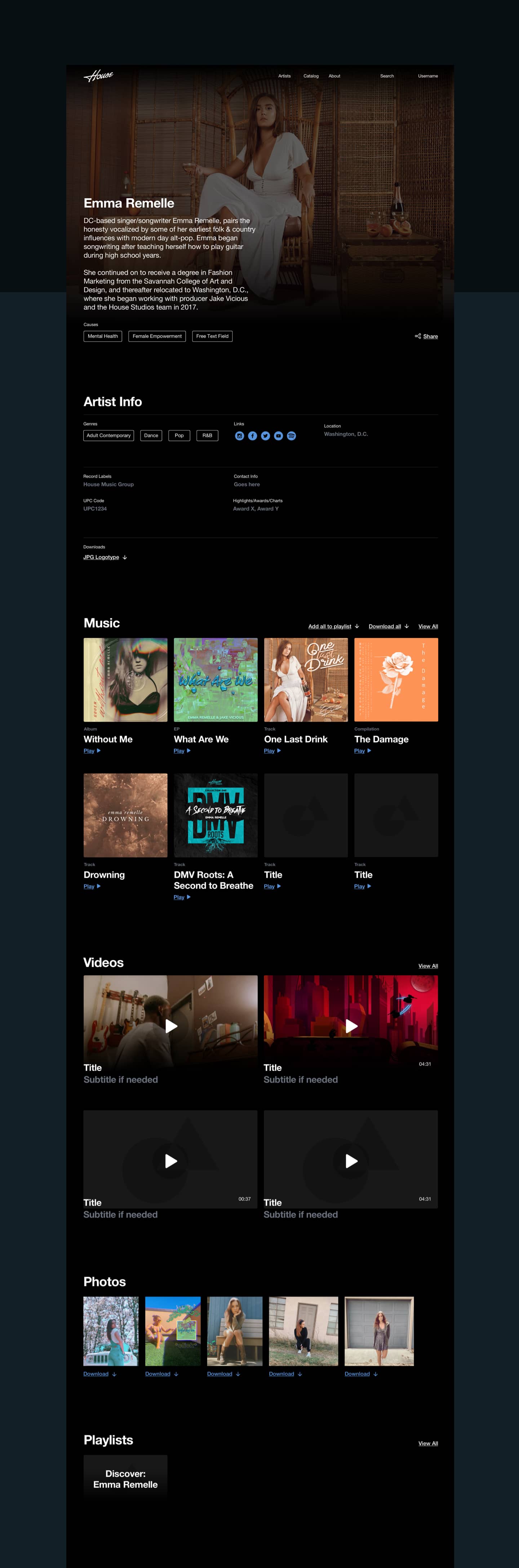This screenshot has width=519, height=1568.
Task: View all playlists
Action: 428,1443
